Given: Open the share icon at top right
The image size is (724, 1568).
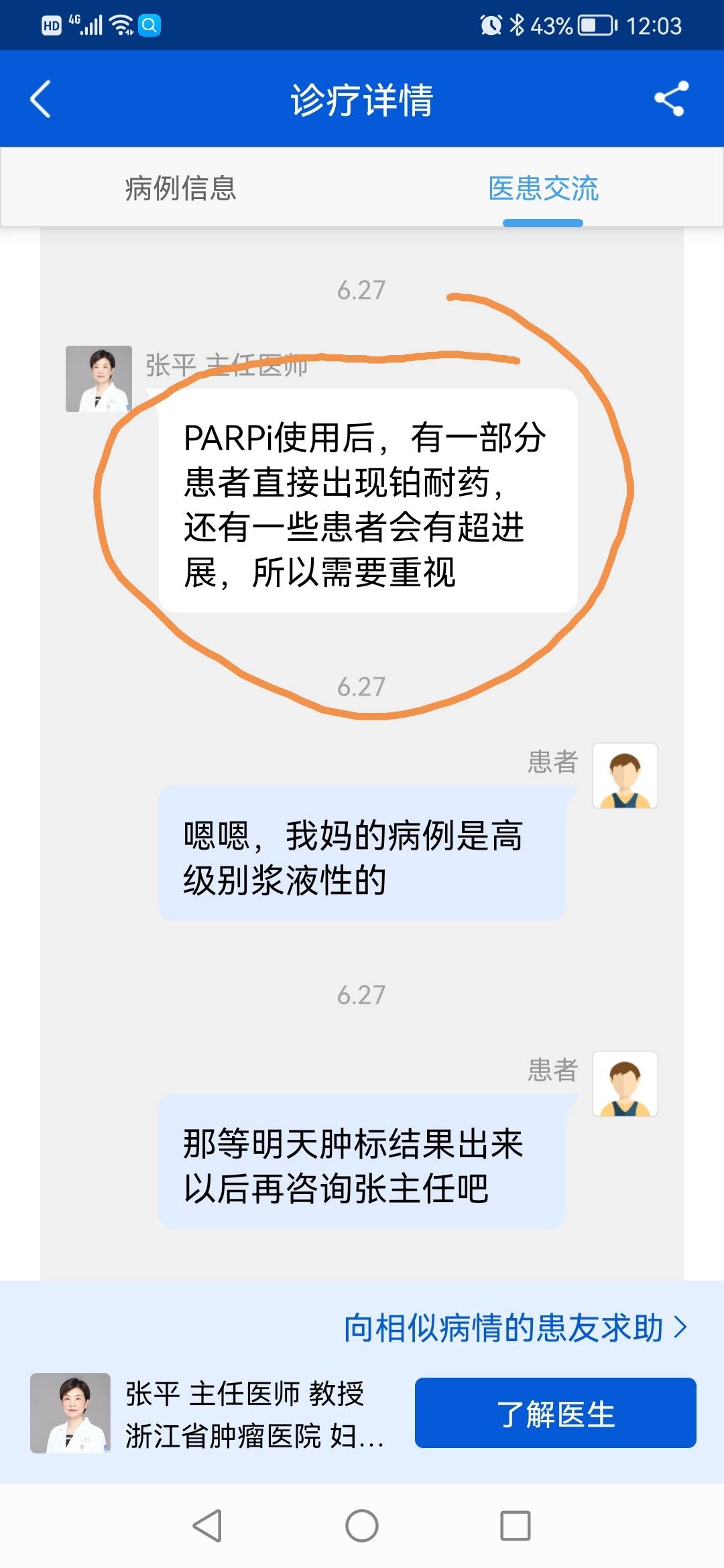Looking at the screenshot, I should (x=672, y=99).
